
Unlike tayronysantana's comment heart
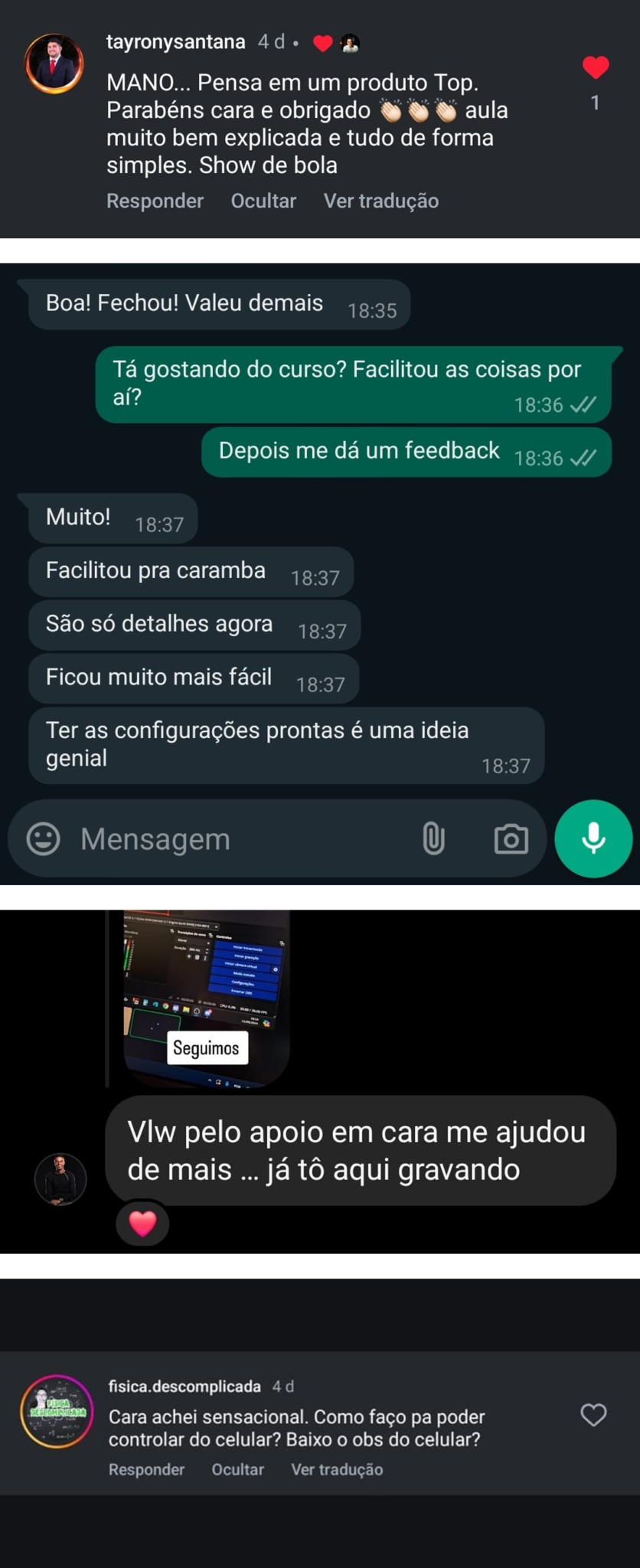click(595, 69)
